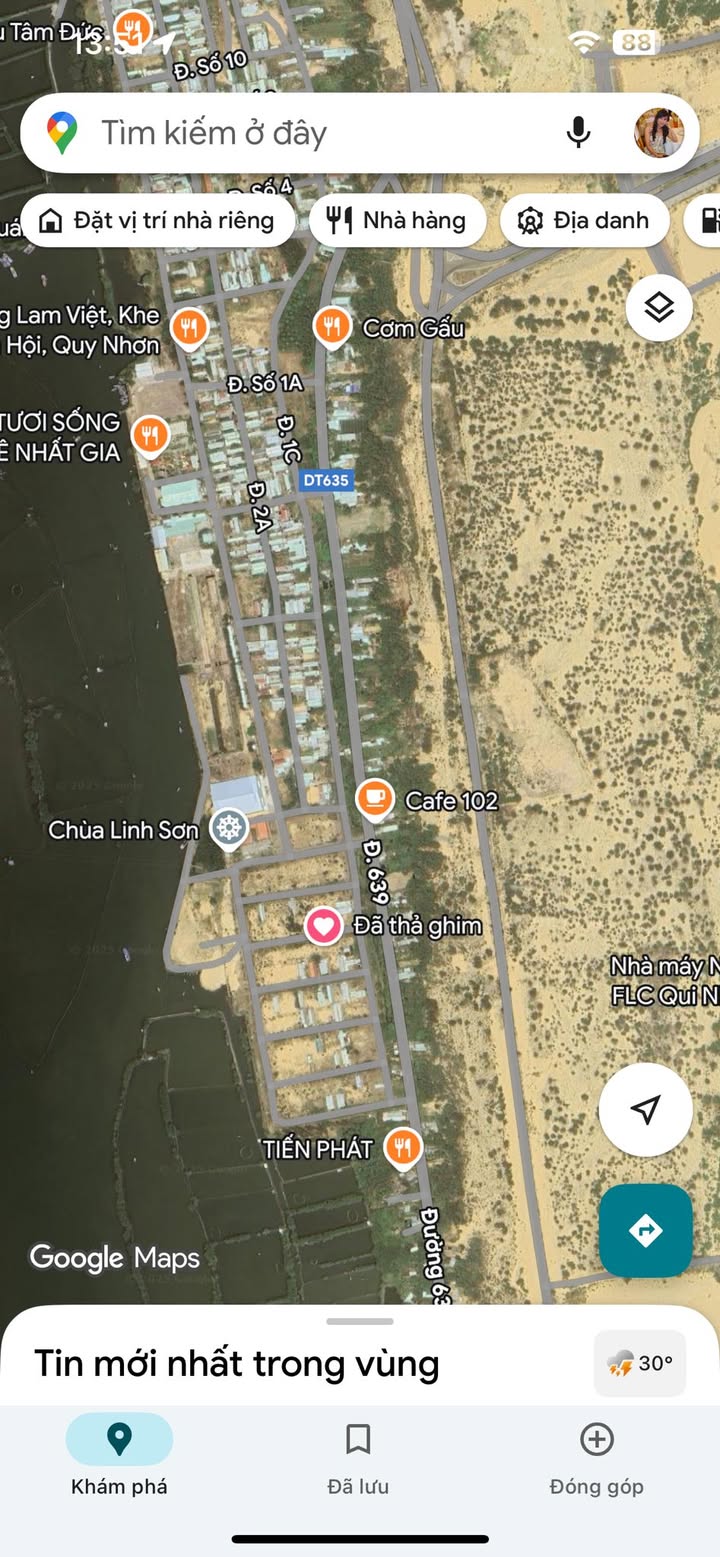Expand the "Tin mới nhất trong vùng" sheet handle
The image size is (720, 1557).
tap(360, 1322)
